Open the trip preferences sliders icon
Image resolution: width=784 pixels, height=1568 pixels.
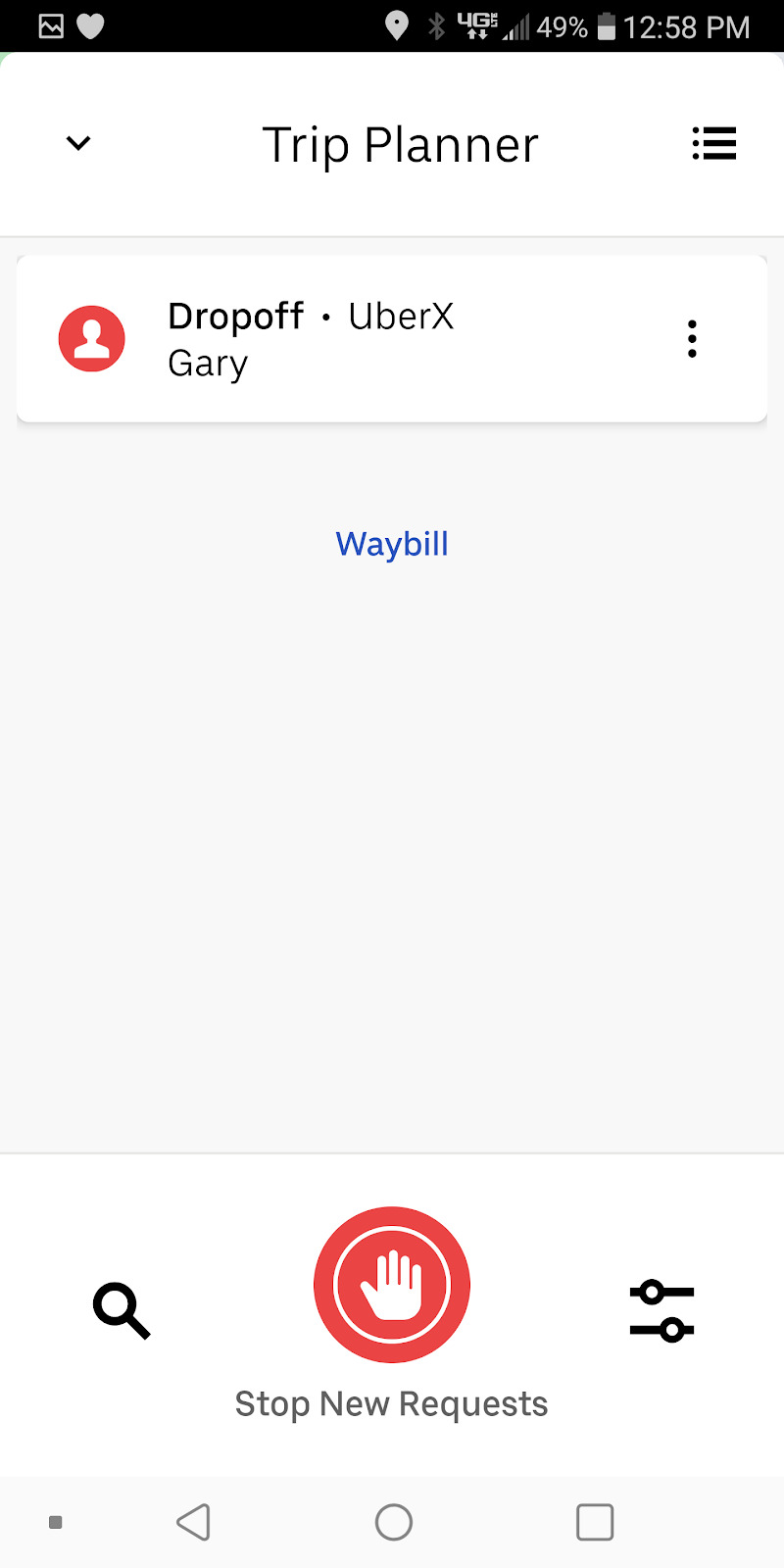[661, 1310]
